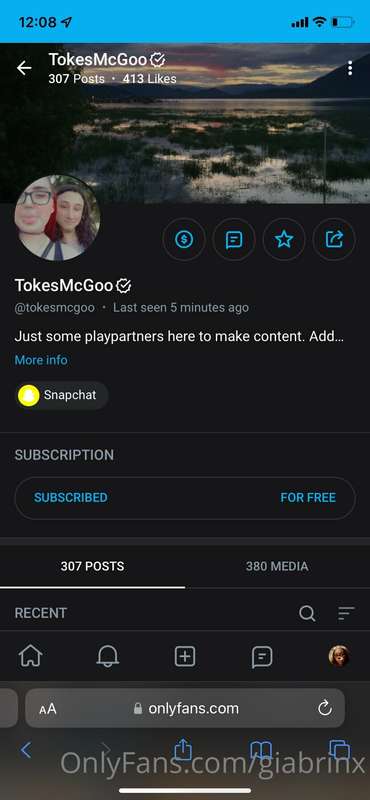
Task: Go to the home feed
Action: pos(31,656)
